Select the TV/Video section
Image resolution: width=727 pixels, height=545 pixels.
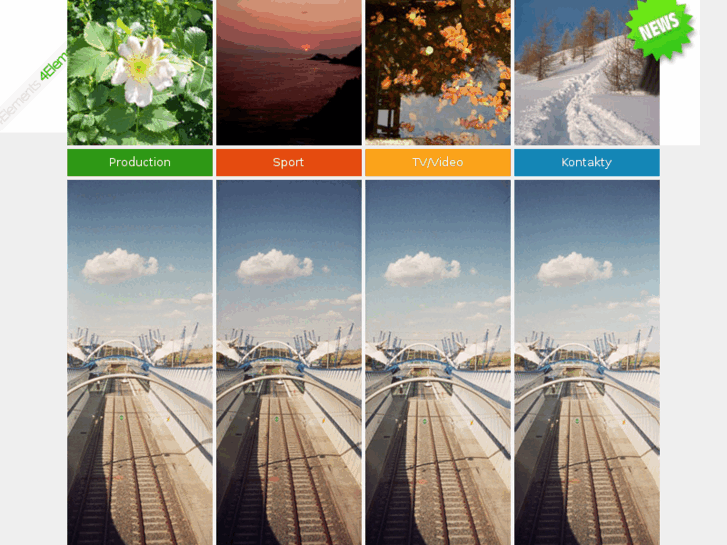[437, 162]
